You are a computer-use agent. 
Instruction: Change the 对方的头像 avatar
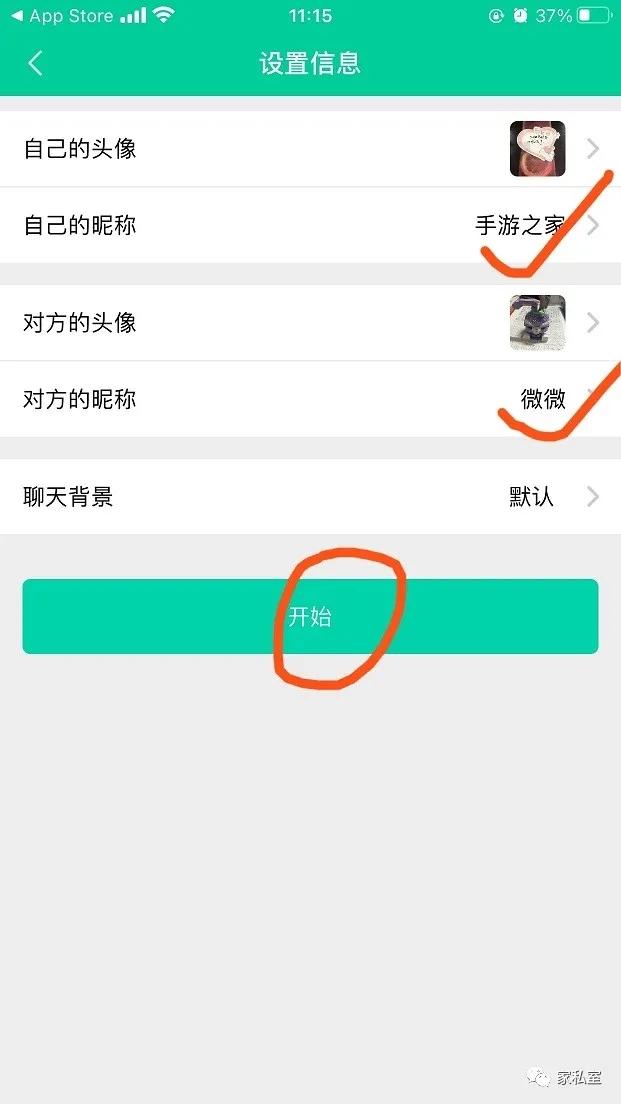[310, 323]
